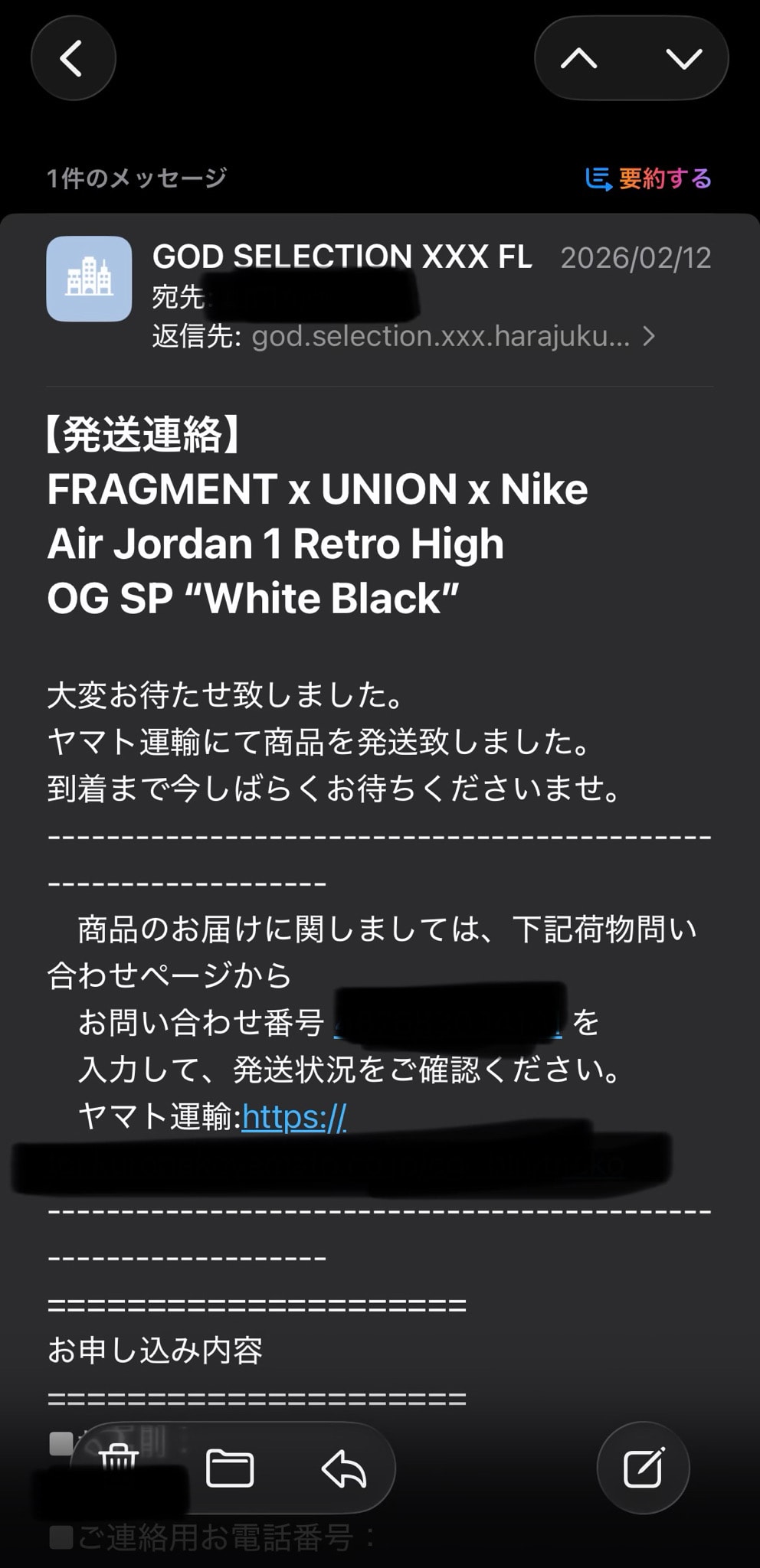Delete this email with the trash icon

pyautogui.click(x=118, y=1468)
